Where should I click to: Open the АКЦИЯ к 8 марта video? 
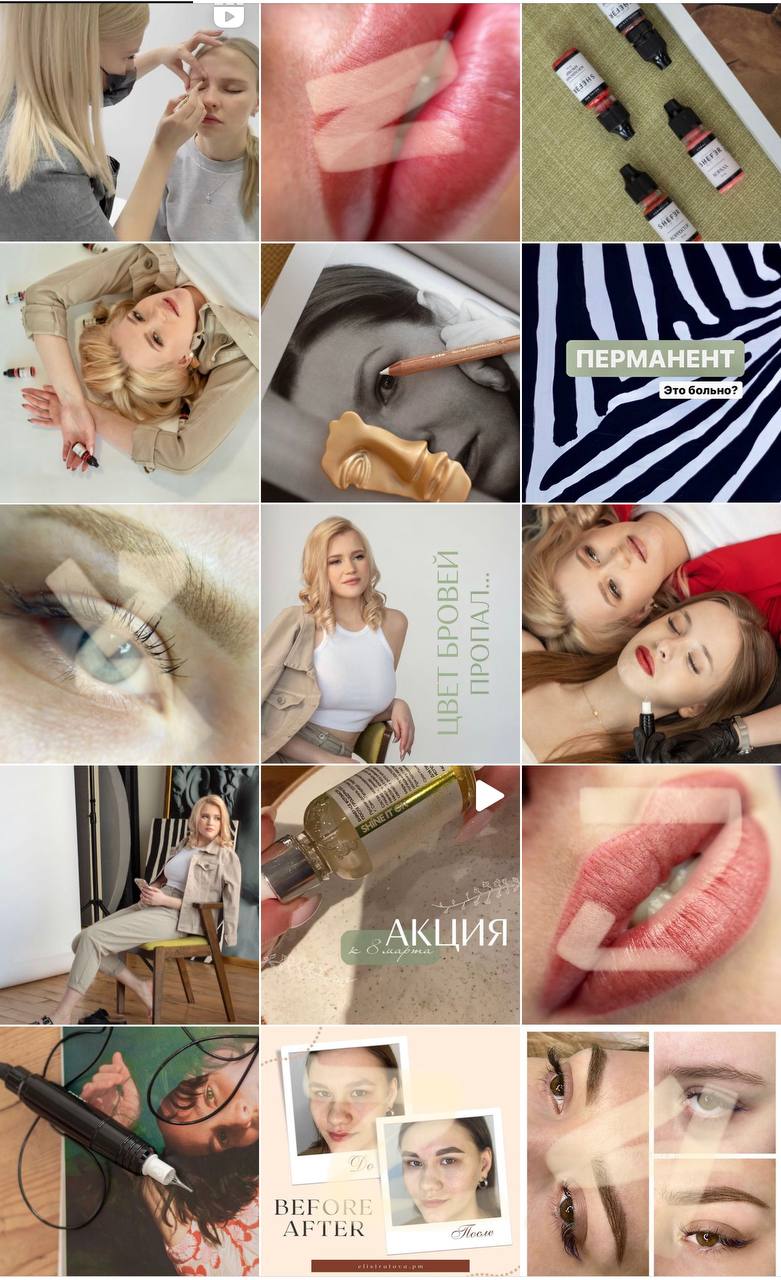pos(390,895)
